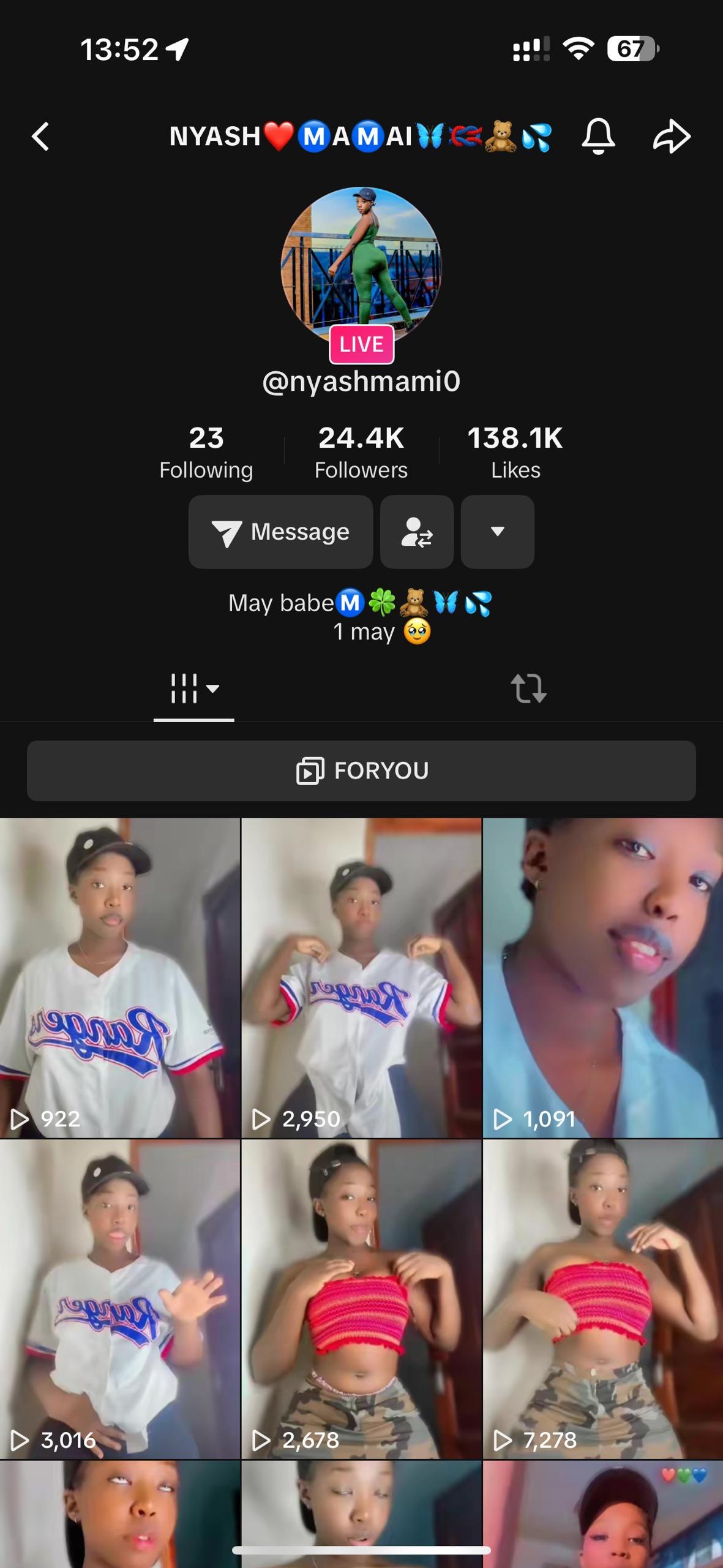Play the video with 2,950 views

pos(361,978)
